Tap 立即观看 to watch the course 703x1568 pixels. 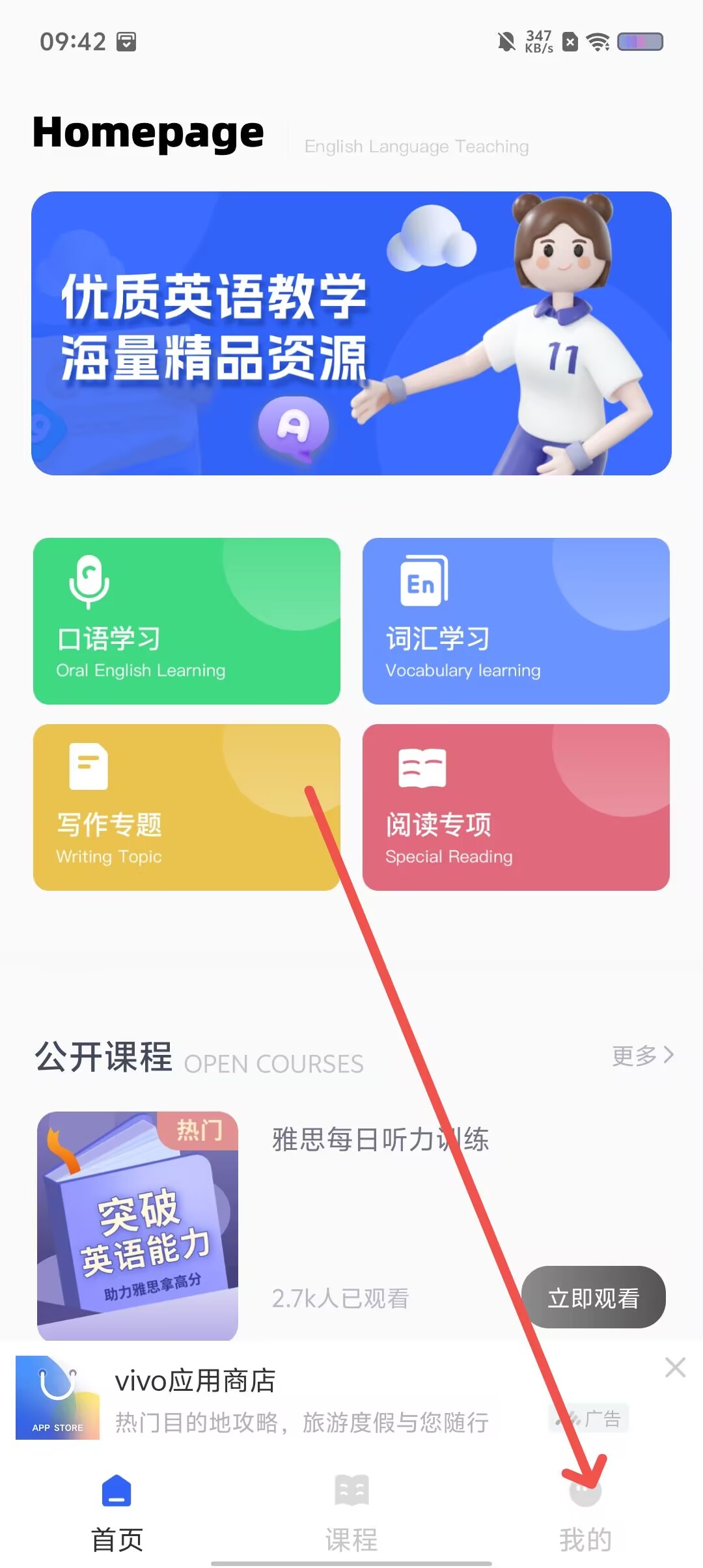point(593,1298)
